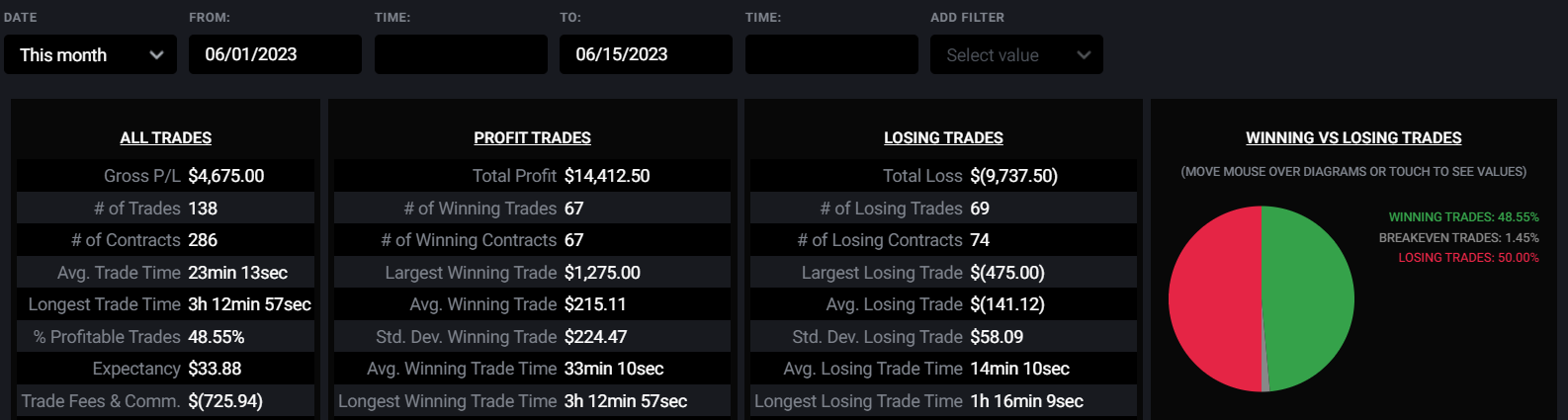This screenshot has height=420, width=1568.
Task: Edit the To date 06/15/2023
Action: pyautogui.click(x=646, y=54)
